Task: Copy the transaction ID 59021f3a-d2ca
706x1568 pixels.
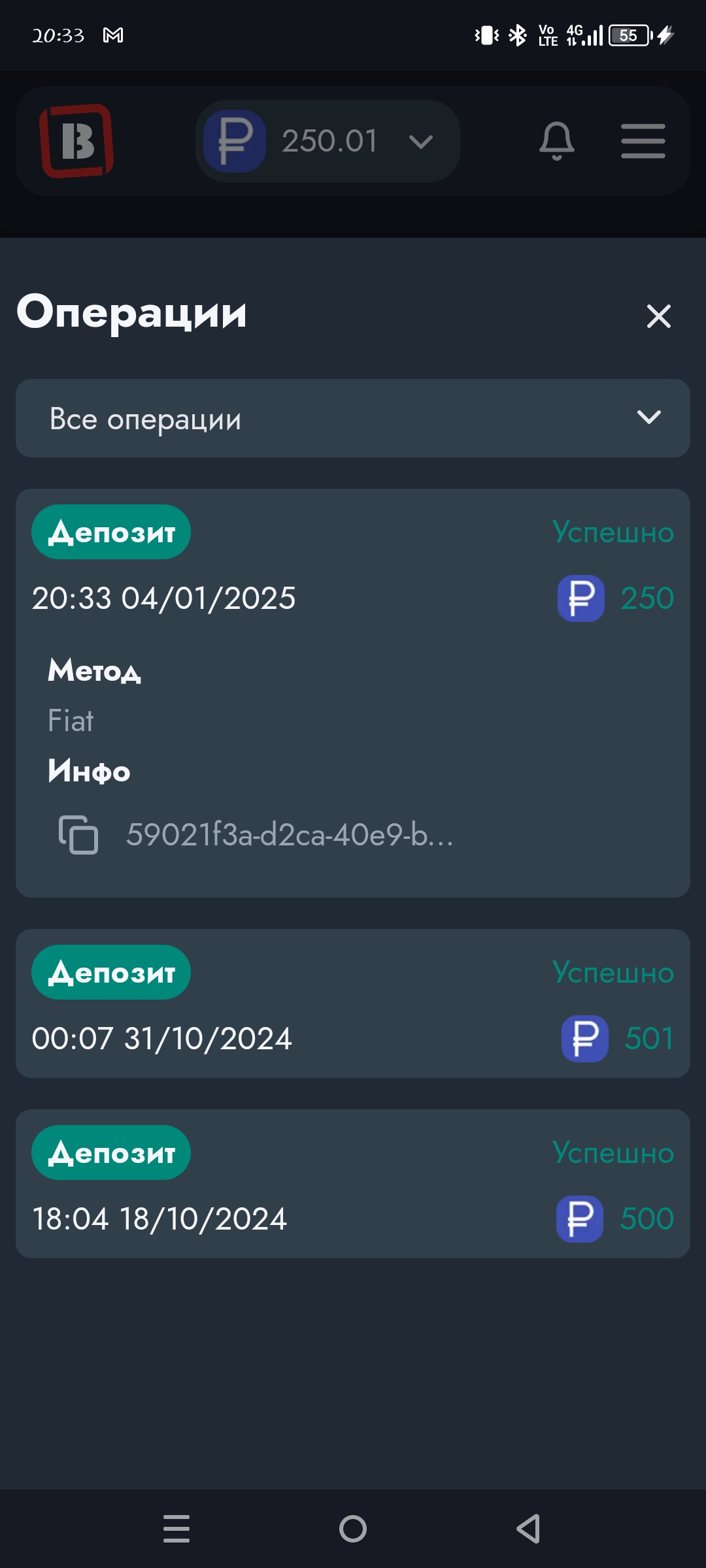Action: point(78,834)
